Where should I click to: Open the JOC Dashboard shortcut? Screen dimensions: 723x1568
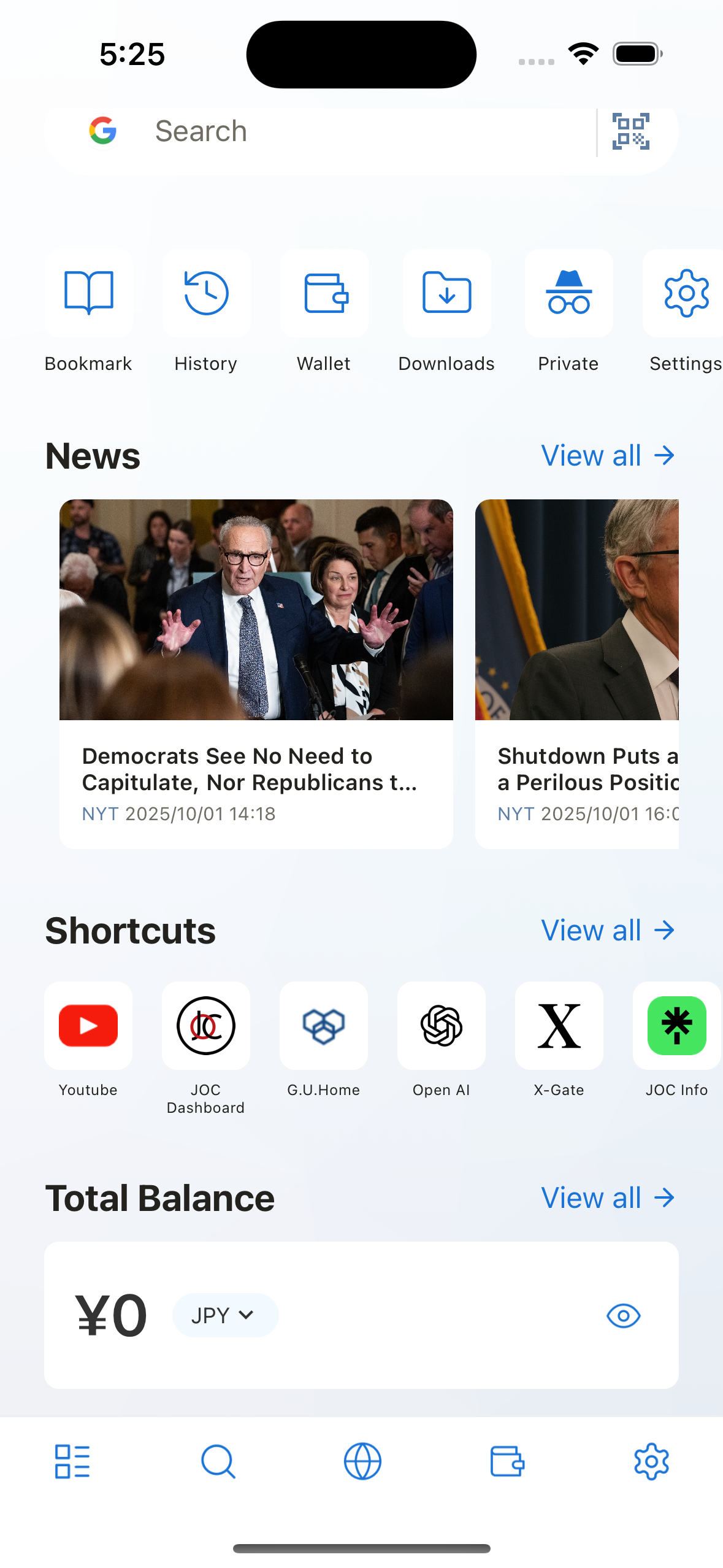click(x=206, y=1026)
